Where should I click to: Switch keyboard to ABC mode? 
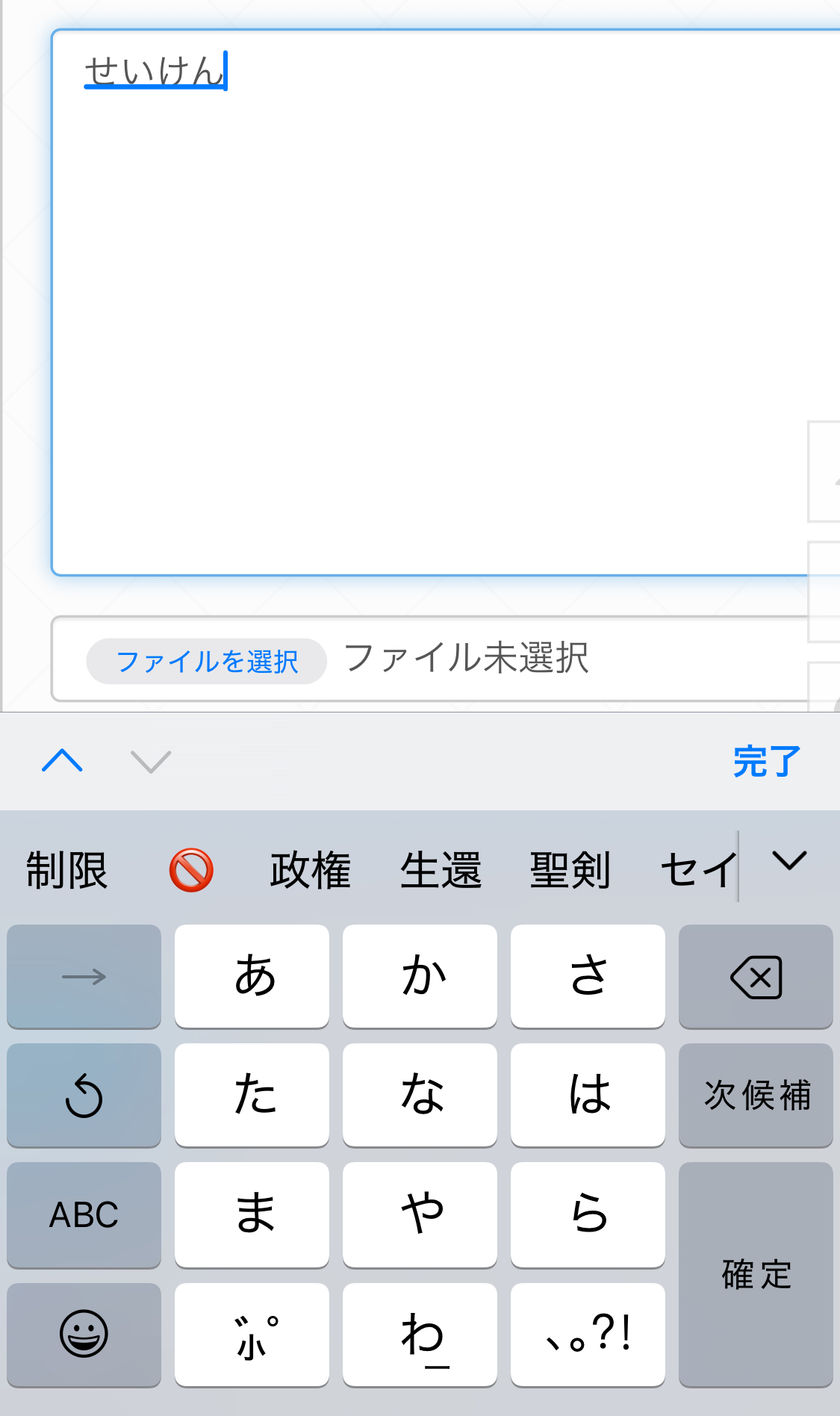click(x=84, y=1215)
